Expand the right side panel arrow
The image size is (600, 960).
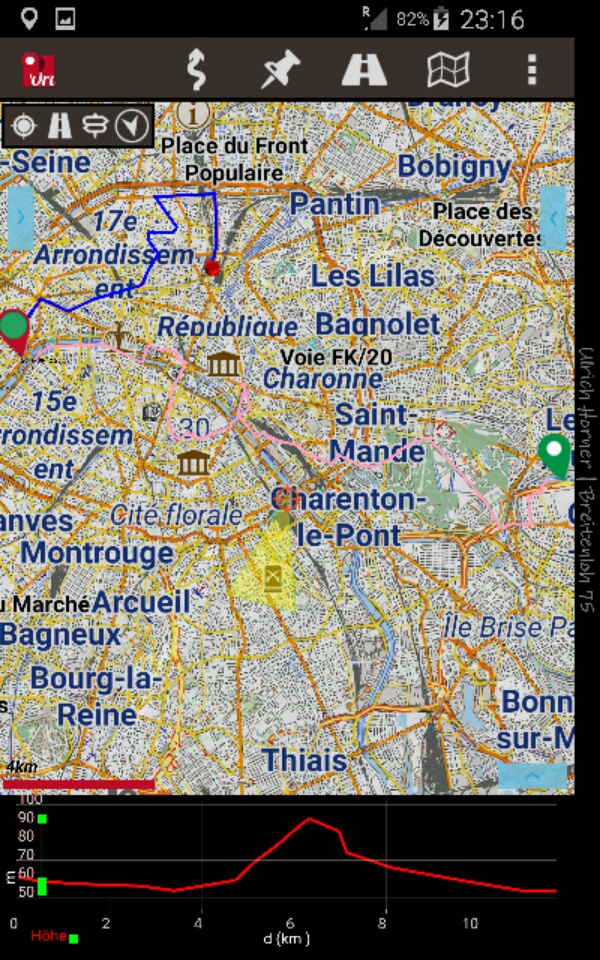click(x=553, y=218)
